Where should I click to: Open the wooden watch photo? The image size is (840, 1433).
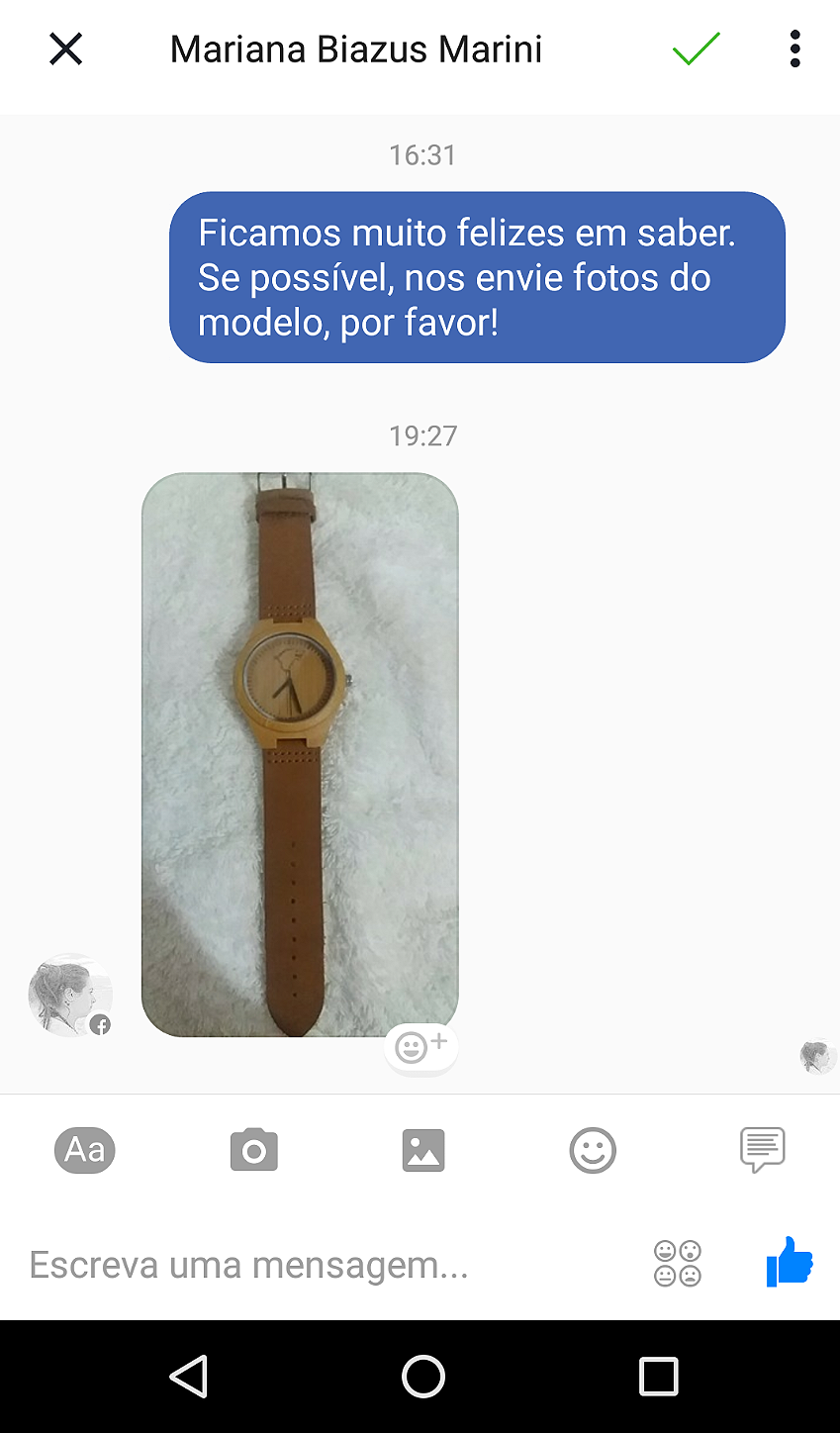[300, 754]
